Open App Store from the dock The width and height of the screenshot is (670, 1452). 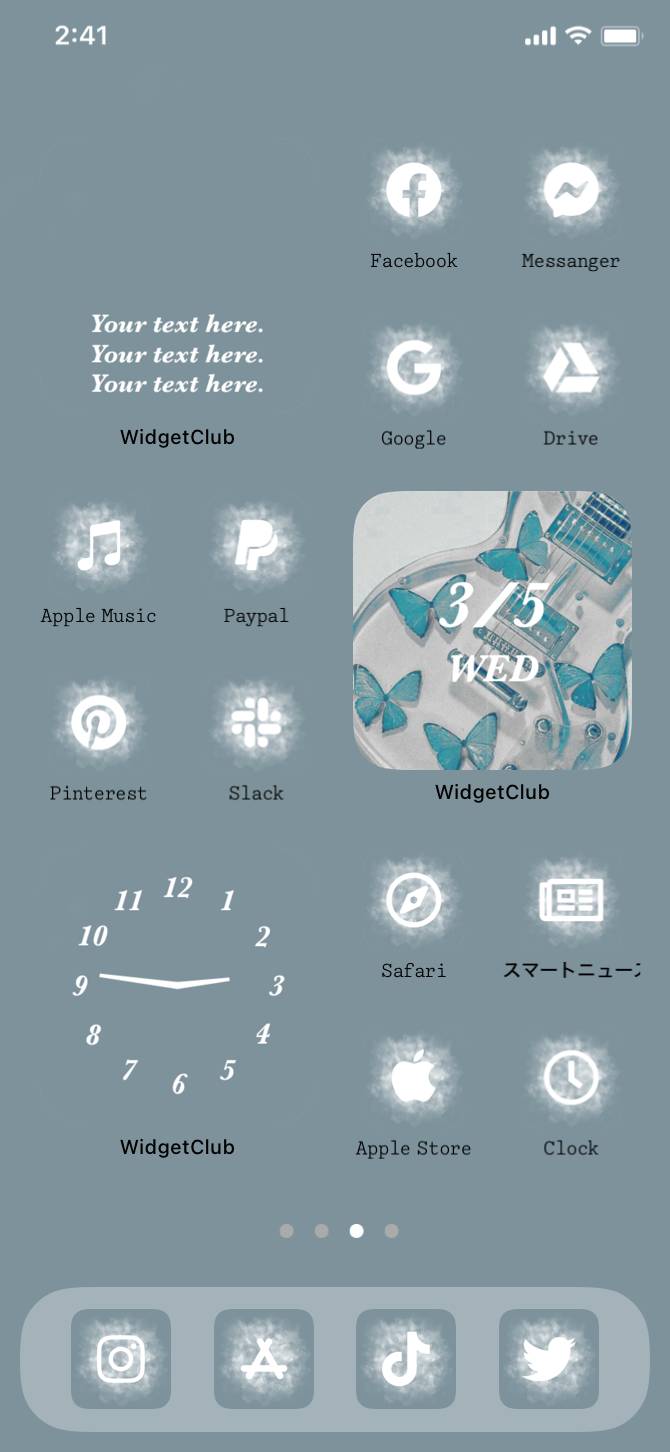(x=264, y=1359)
